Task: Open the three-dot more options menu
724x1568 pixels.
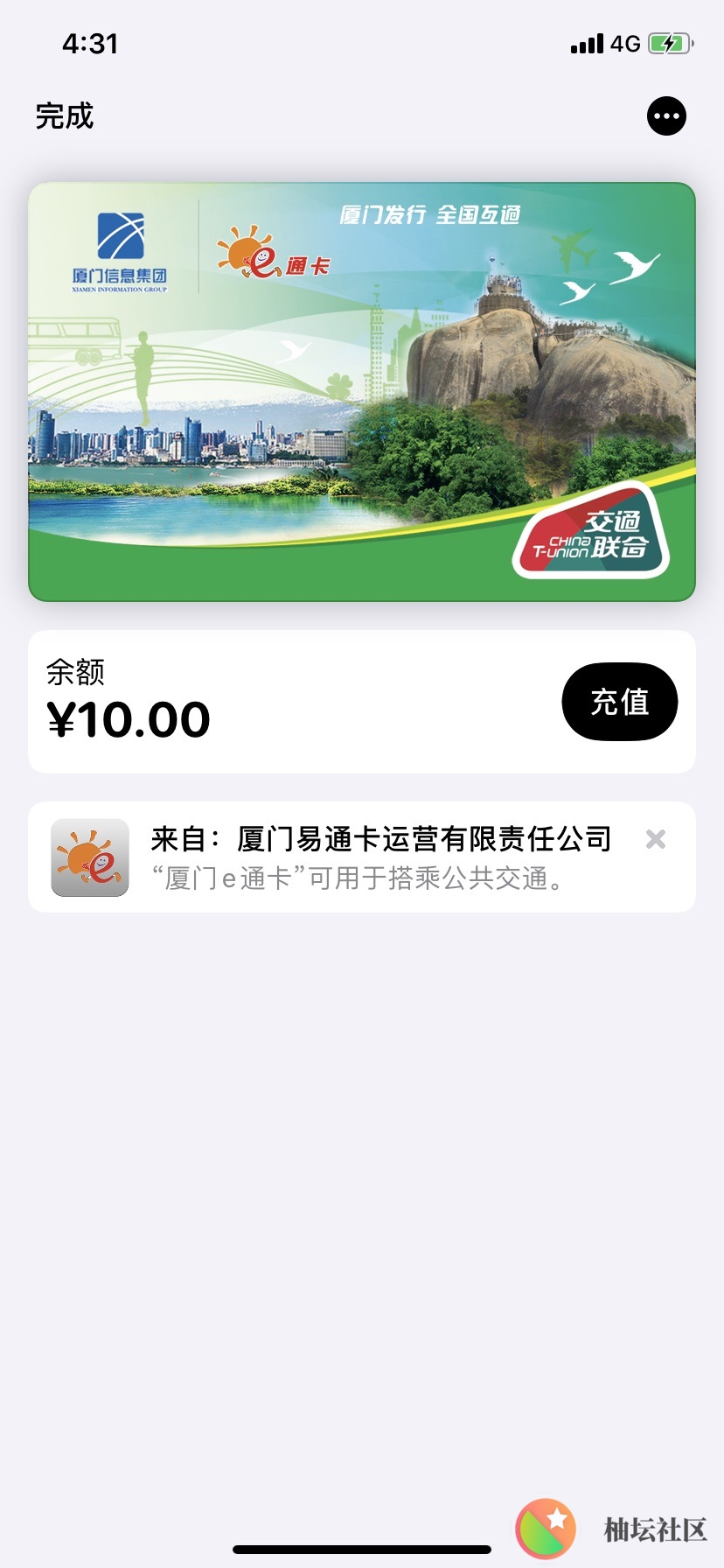Action: tap(666, 116)
